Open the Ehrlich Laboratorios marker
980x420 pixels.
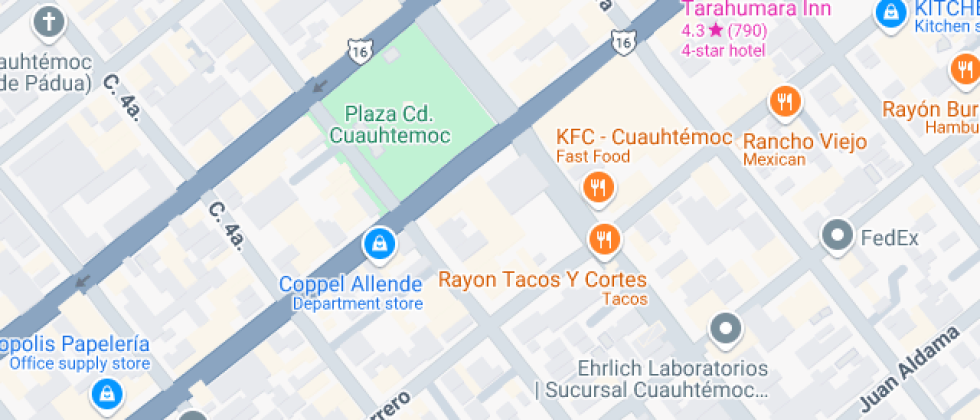tap(726, 329)
